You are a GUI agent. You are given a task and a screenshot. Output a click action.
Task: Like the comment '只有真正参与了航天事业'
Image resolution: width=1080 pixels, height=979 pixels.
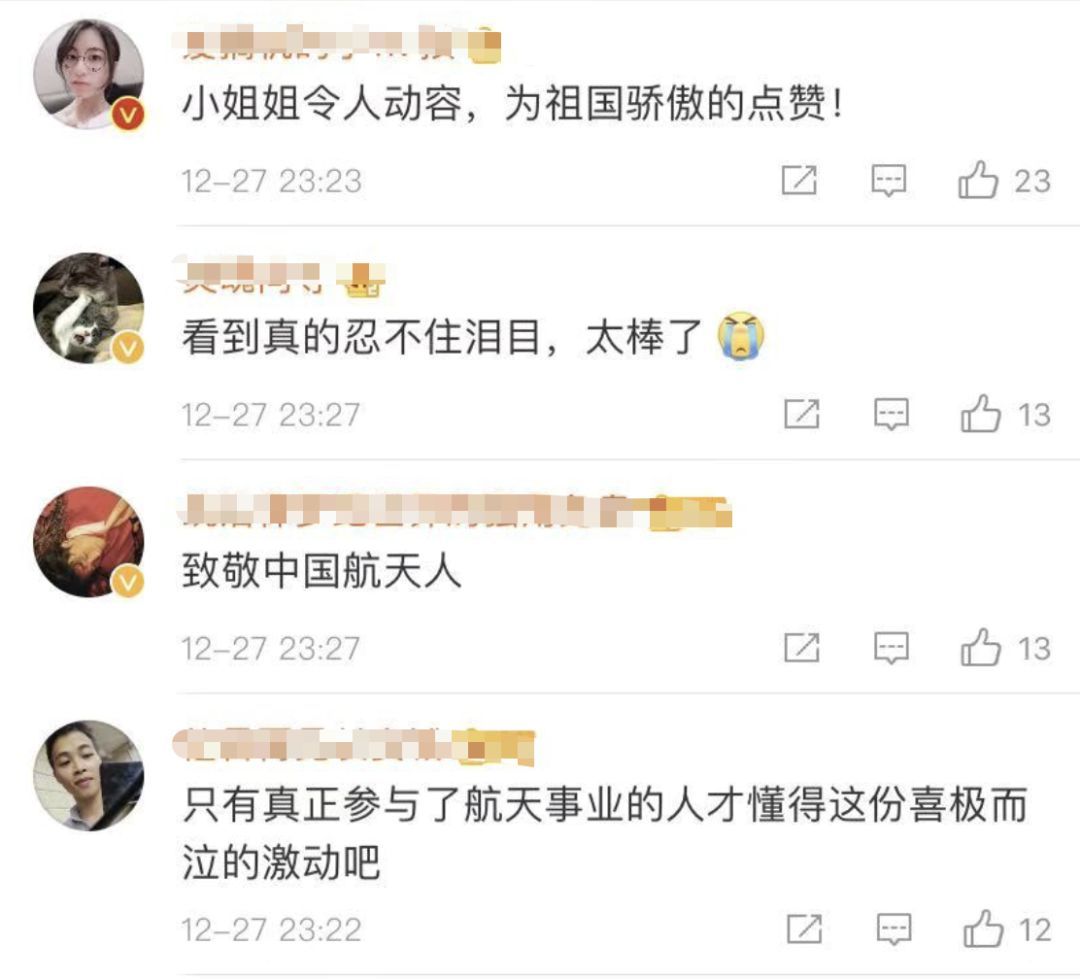tap(983, 930)
